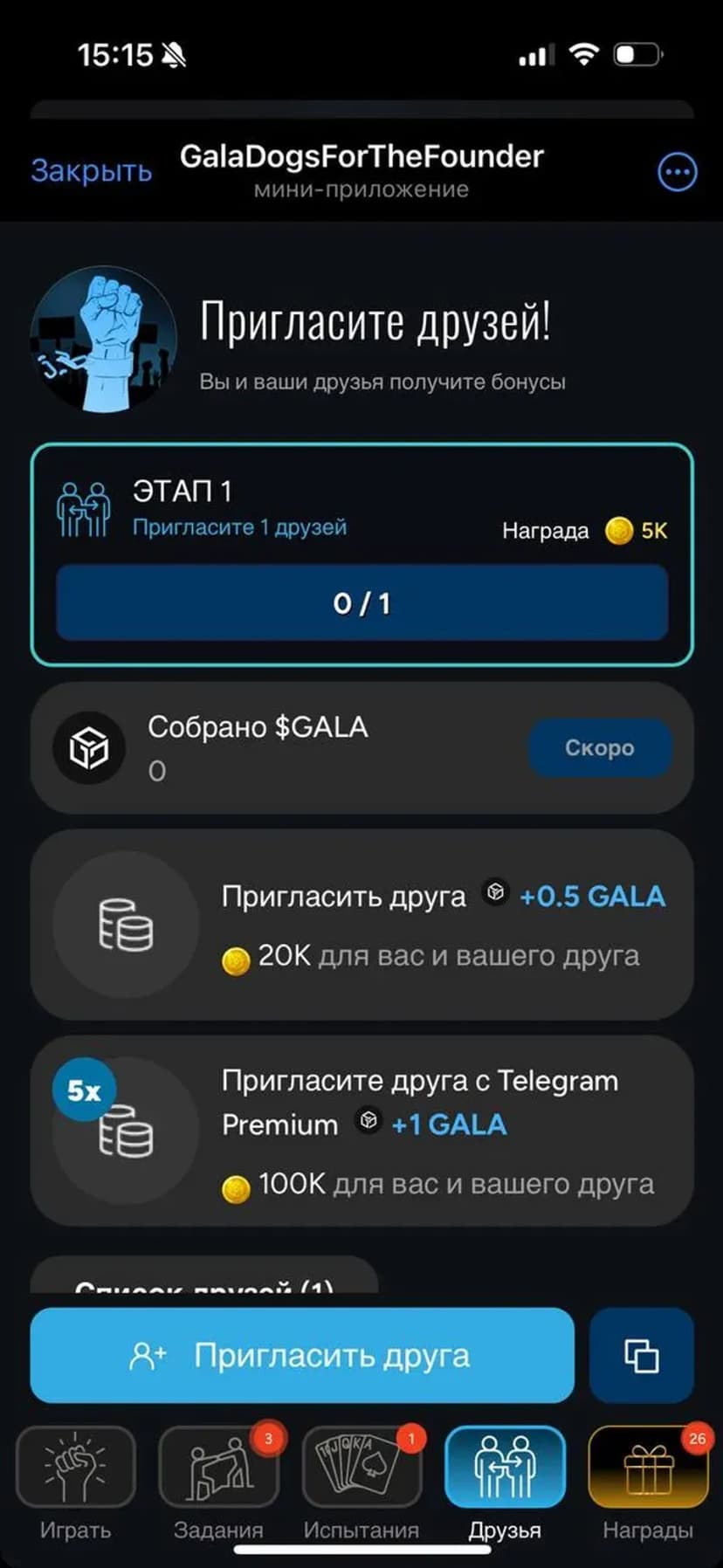Tap the Скоро button for collected $GALA
The image size is (723, 1568).
pos(599,747)
